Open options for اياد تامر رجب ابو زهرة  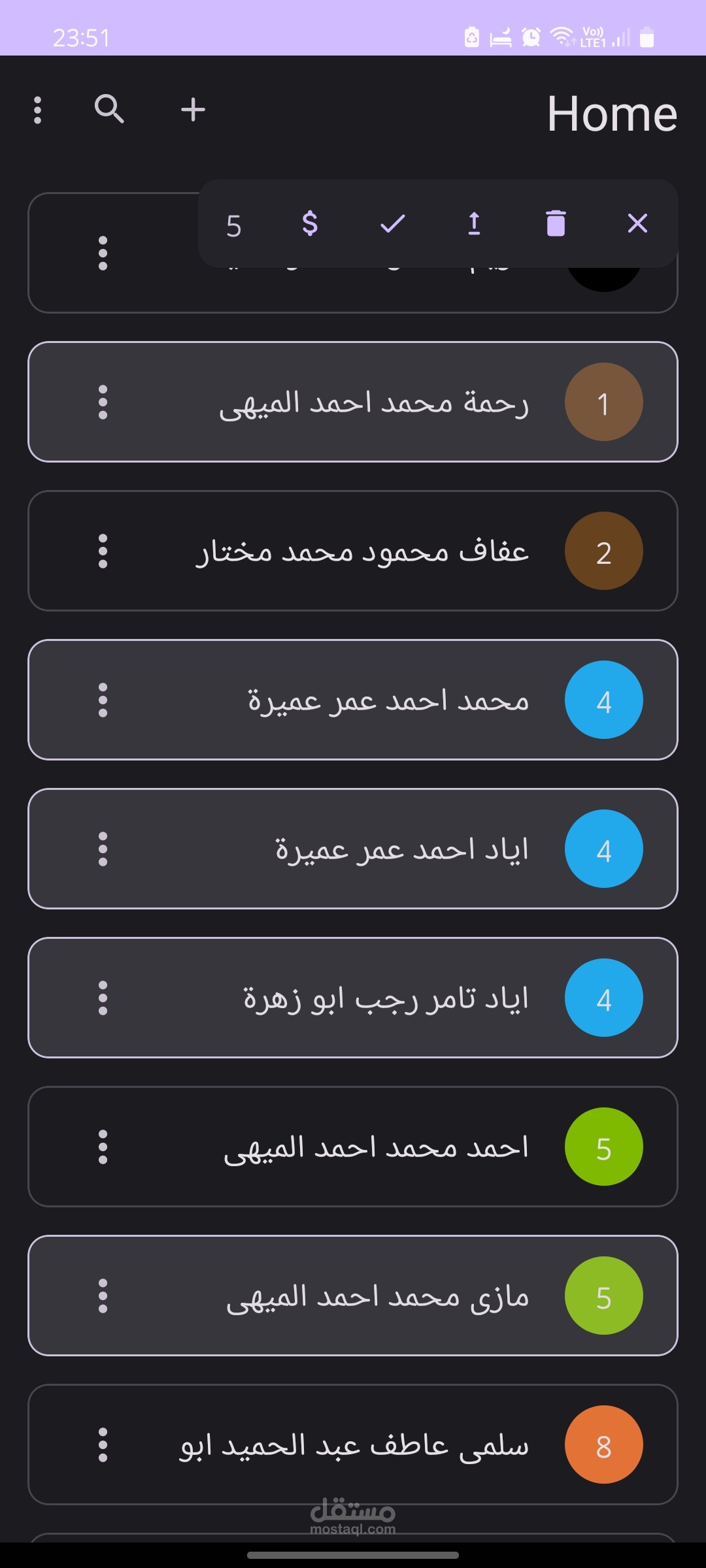point(103,998)
